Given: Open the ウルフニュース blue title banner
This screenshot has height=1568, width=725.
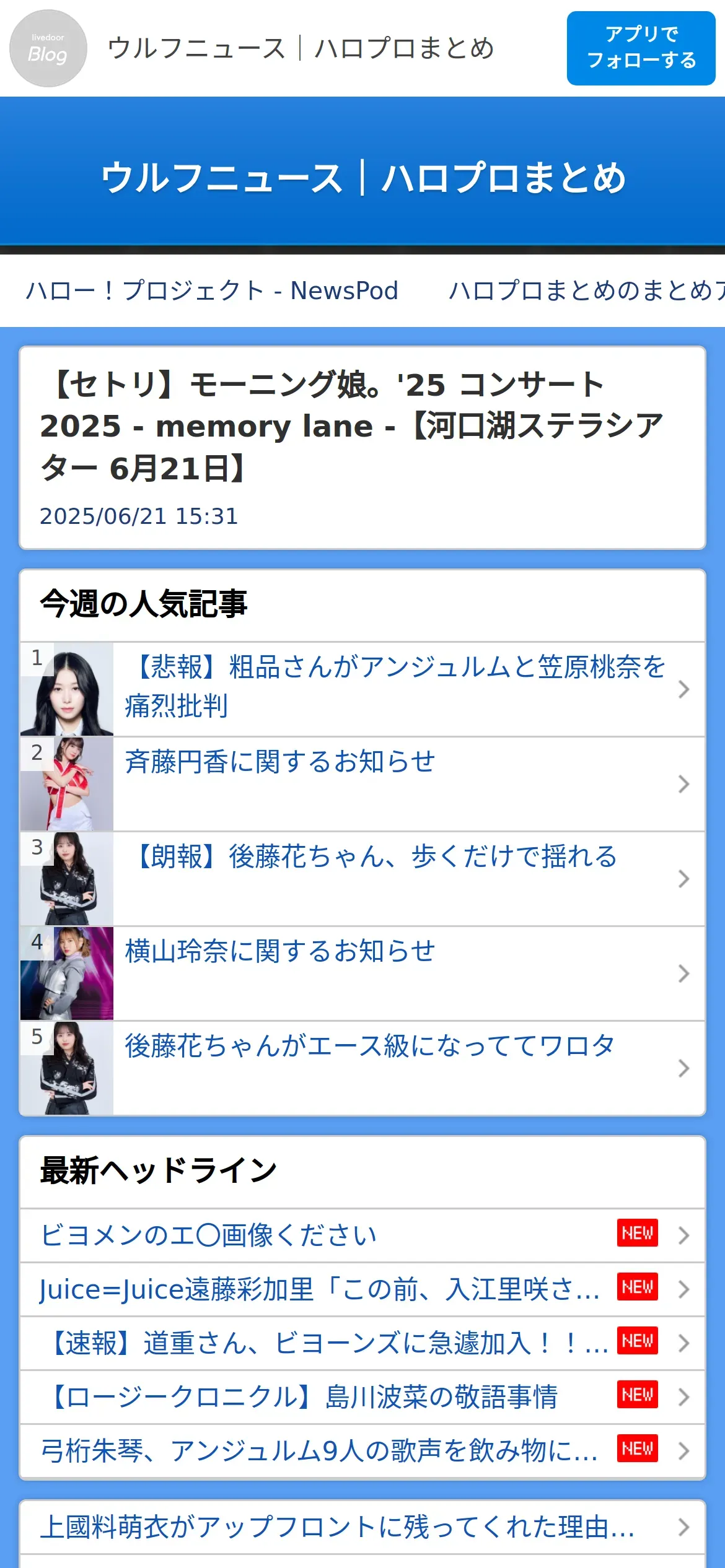Looking at the screenshot, I should (362, 177).
